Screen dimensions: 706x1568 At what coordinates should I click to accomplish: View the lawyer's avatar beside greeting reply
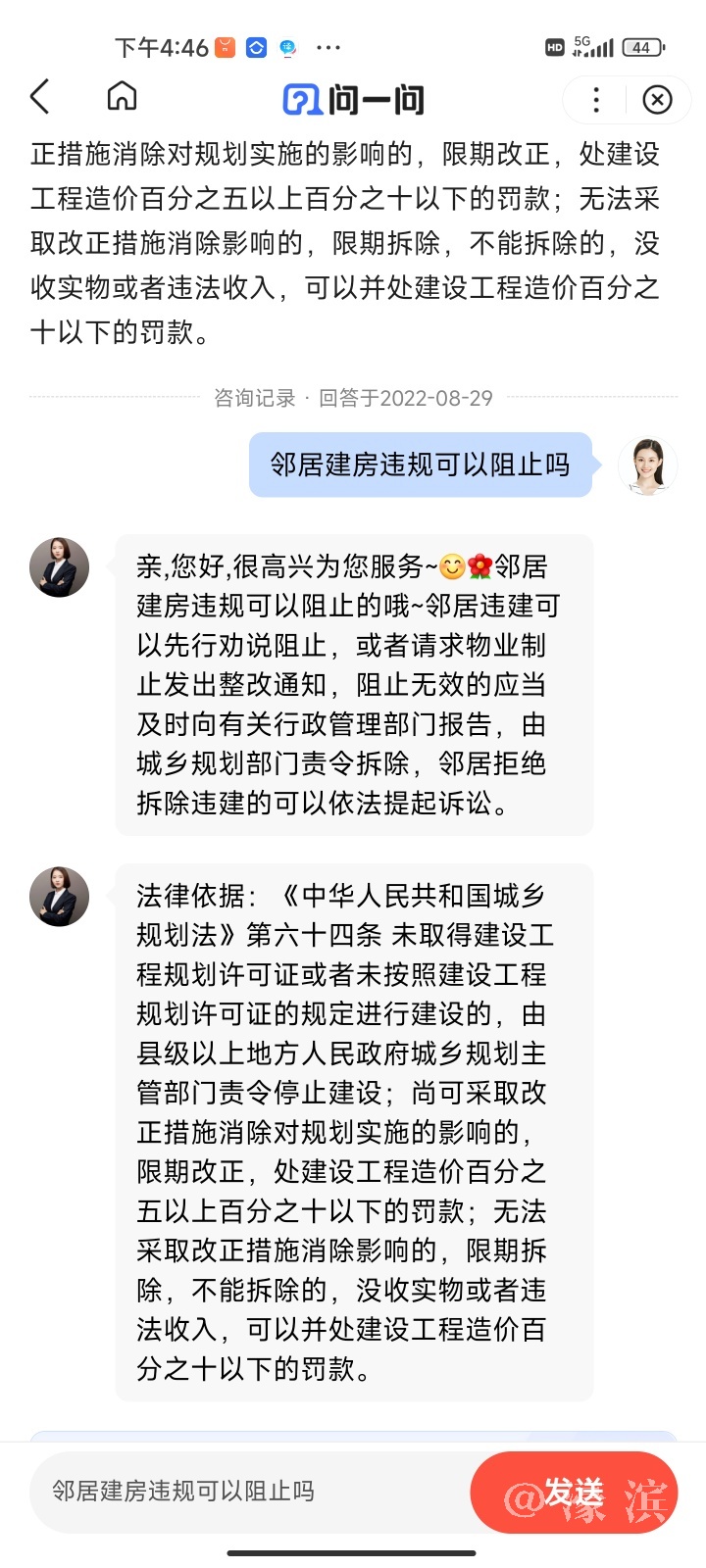click(x=60, y=567)
